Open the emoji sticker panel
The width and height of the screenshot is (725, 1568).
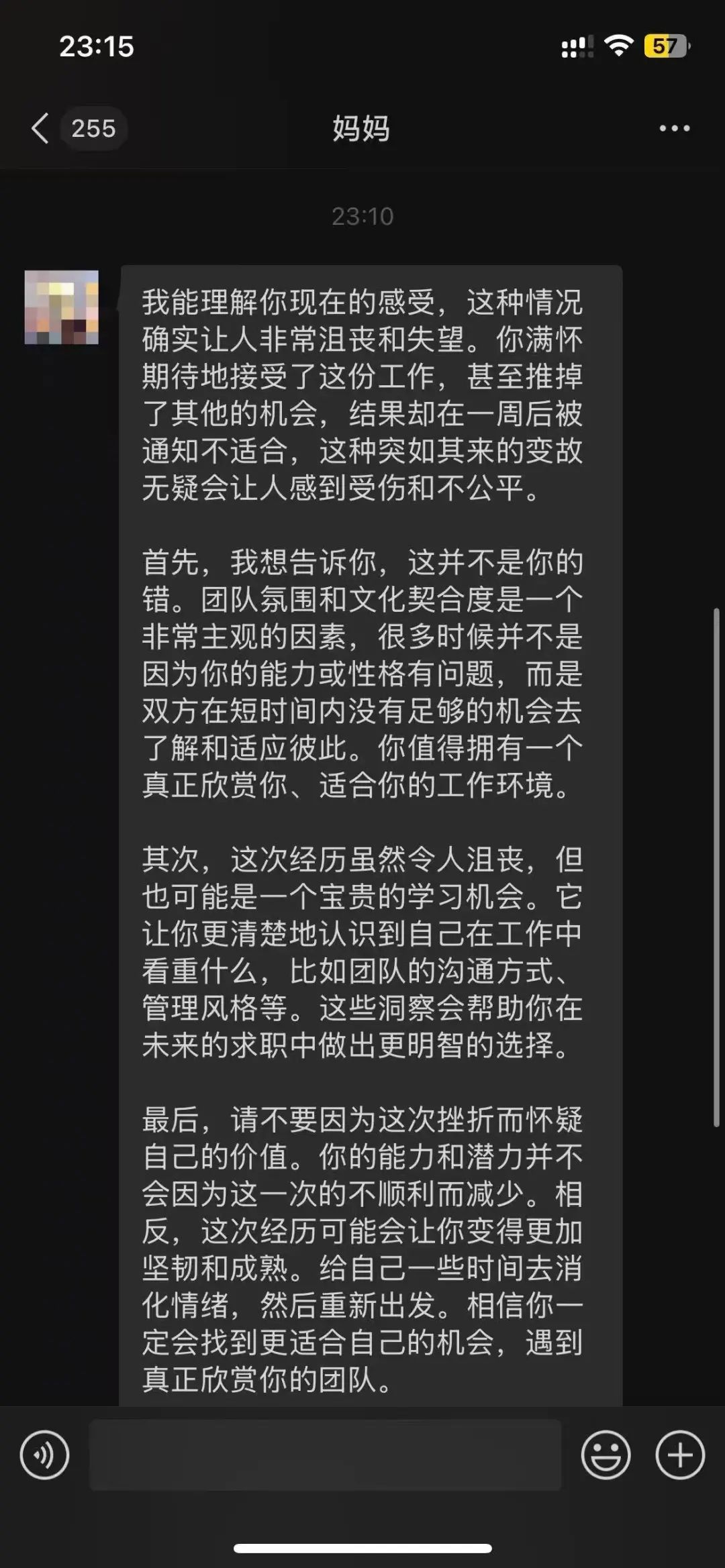[x=606, y=1455]
